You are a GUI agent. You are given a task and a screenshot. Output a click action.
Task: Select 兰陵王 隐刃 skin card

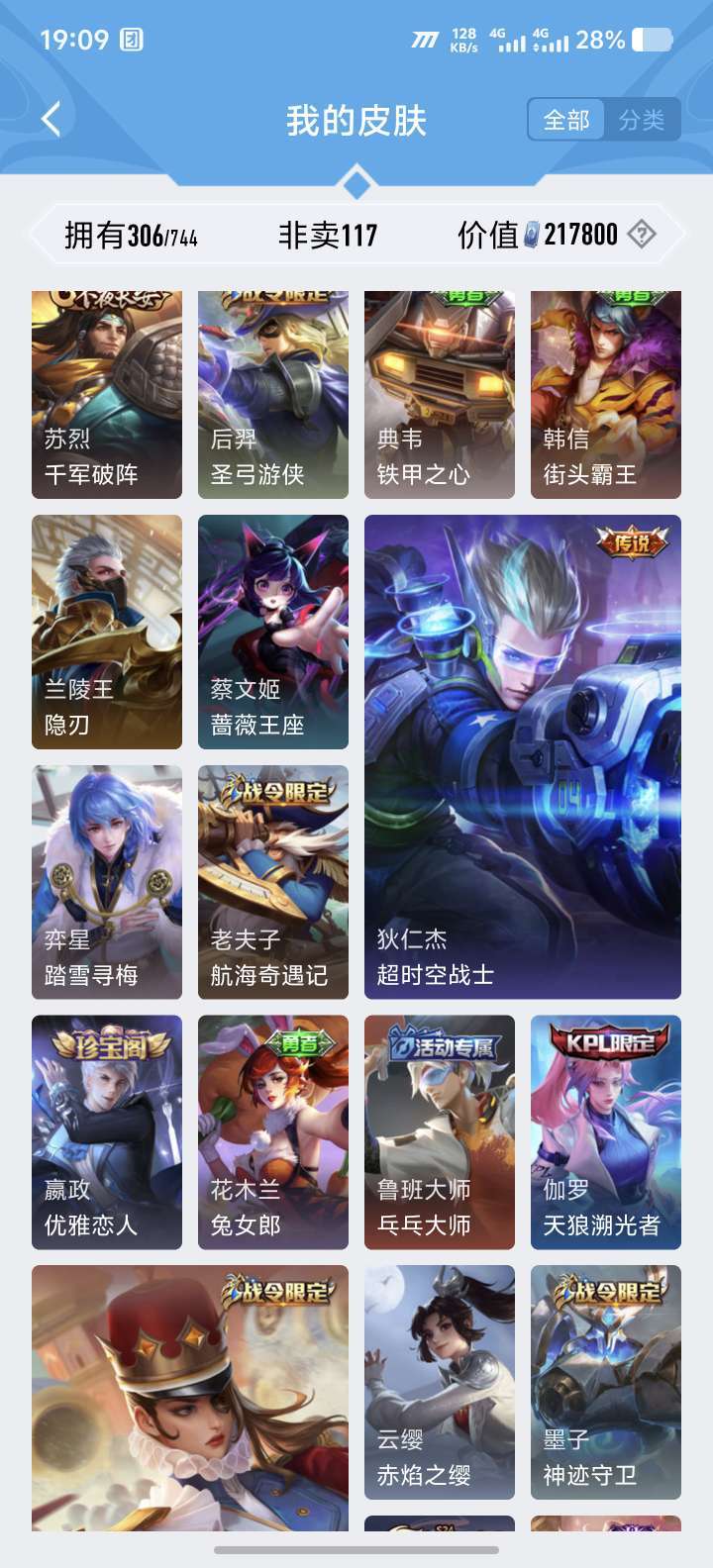click(x=107, y=632)
